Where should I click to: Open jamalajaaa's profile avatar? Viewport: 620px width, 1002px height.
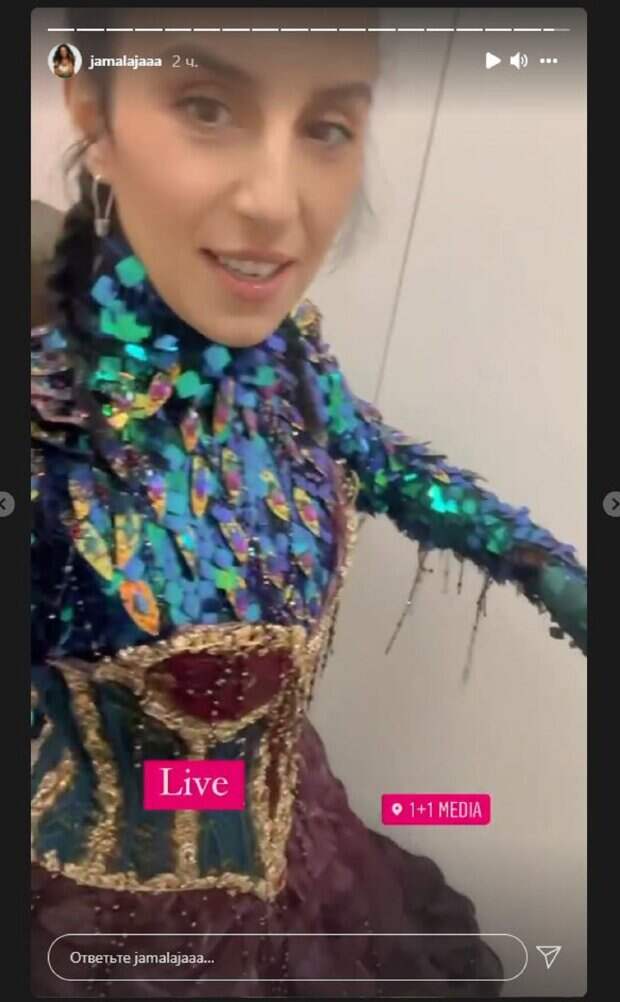(x=65, y=60)
